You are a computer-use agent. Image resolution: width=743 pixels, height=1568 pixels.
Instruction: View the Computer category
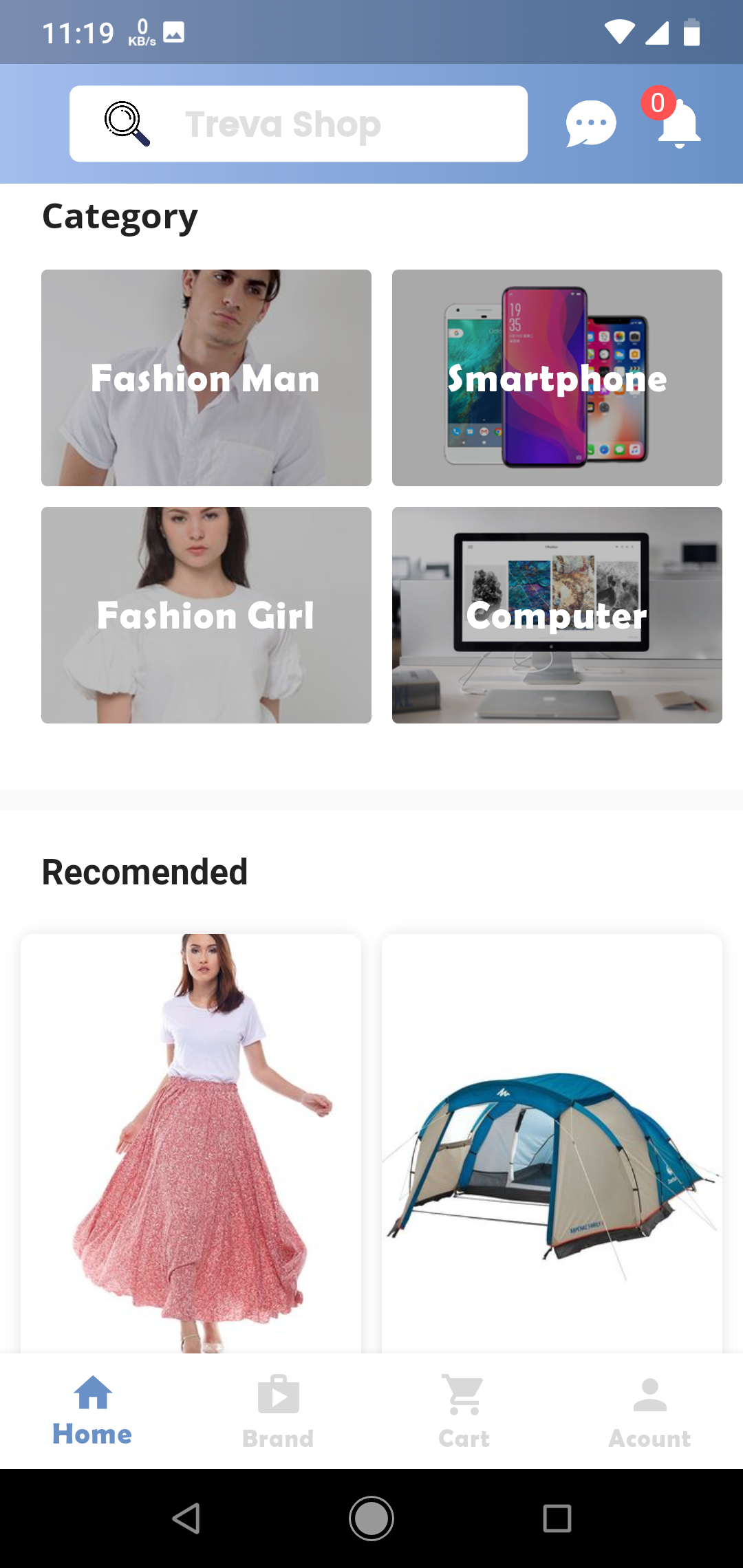[x=557, y=615]
